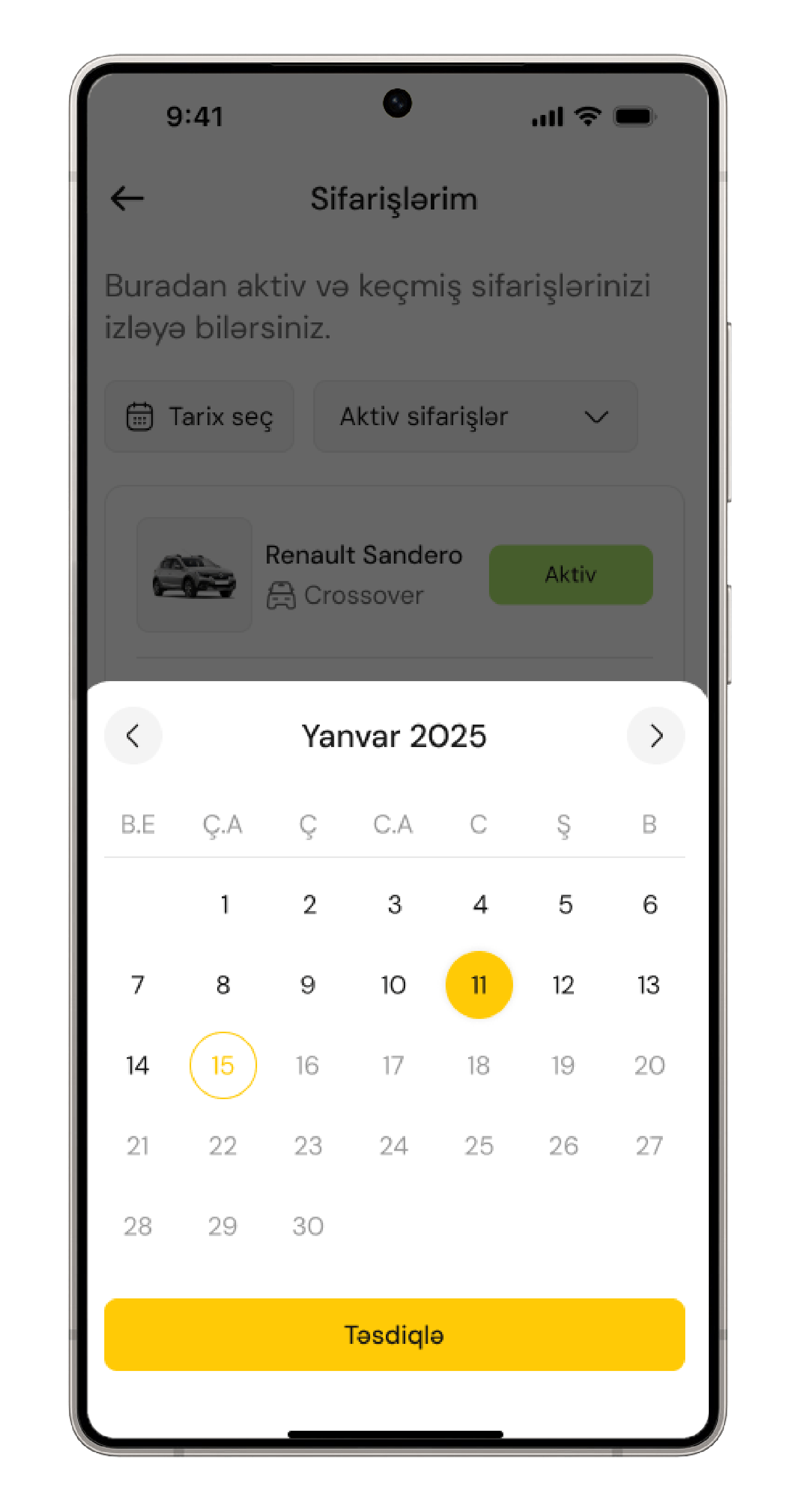
Task: Go to the previous month
Action: click(133, 735)
